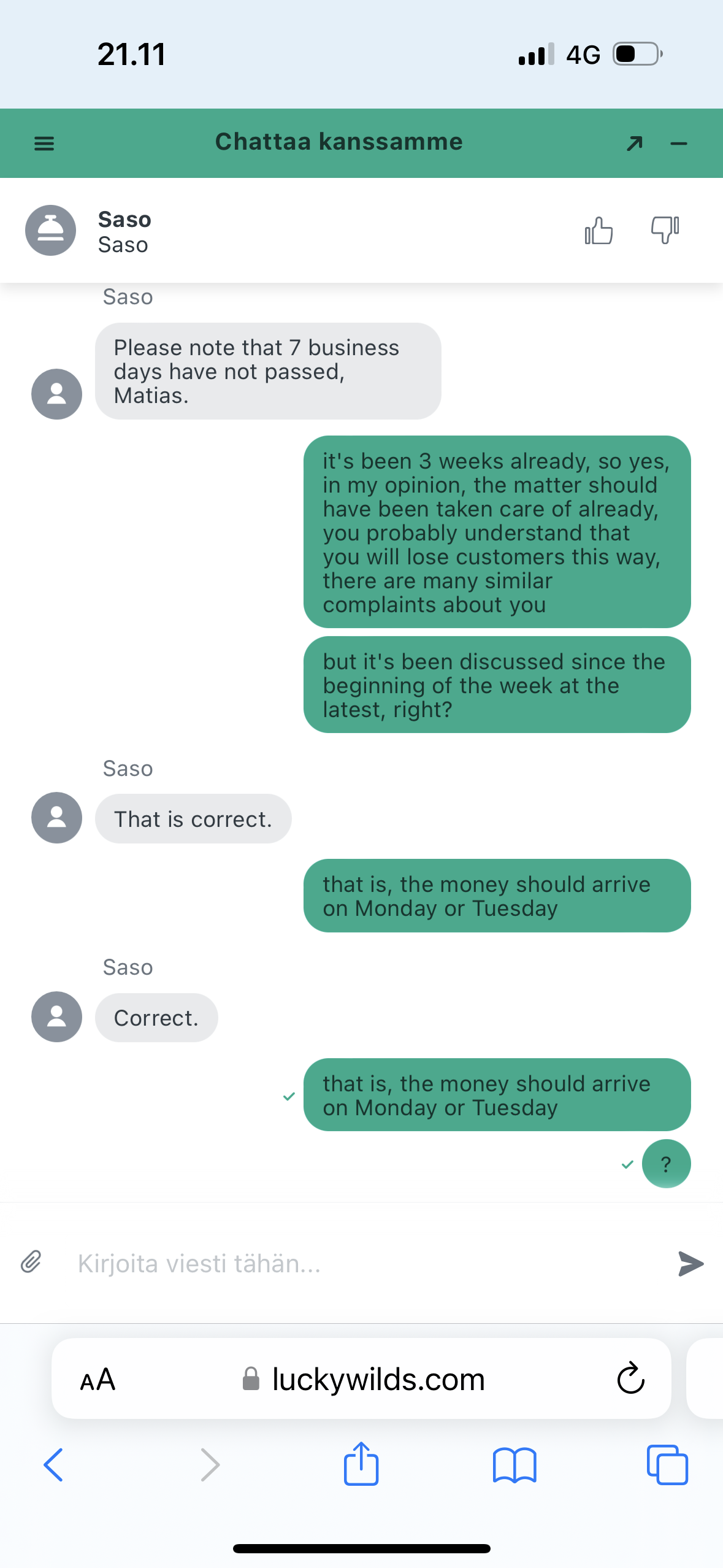Attach a file with paperclip icon
Image resolution: width=723 pixels, height=1568 pixels.
pos(31,1262)
